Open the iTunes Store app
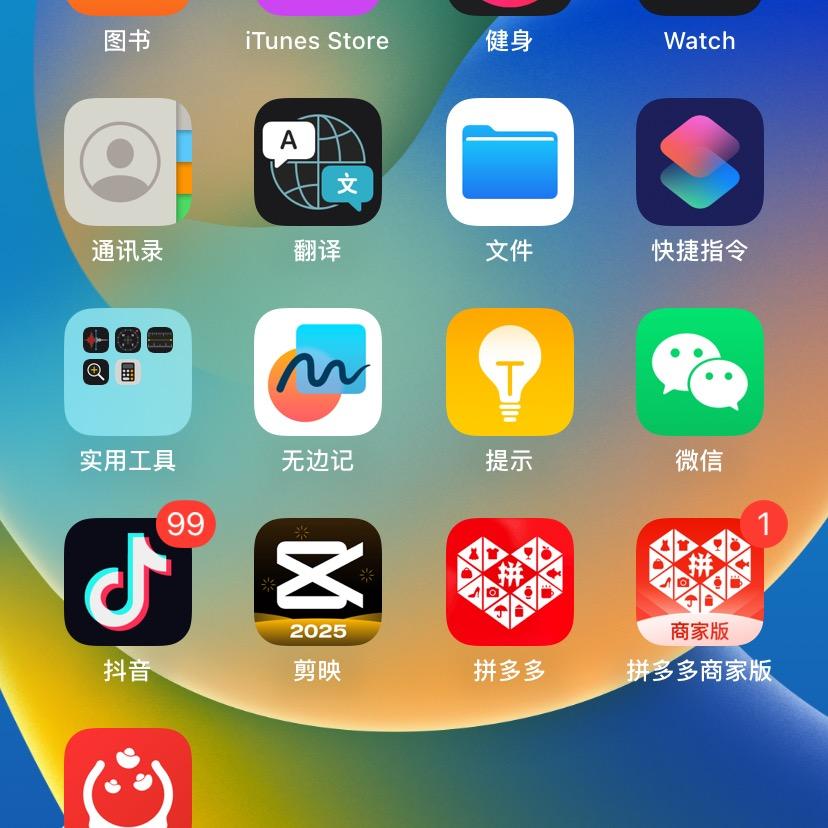 (x=318, y=10)
